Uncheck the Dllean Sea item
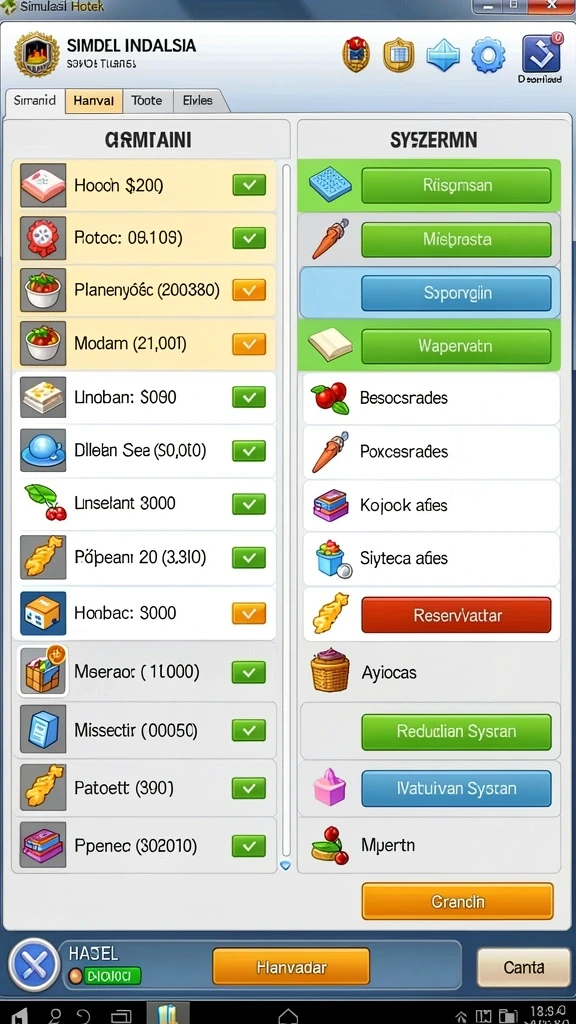Screen dimensions: 576x1024 [x=249, y=451]
